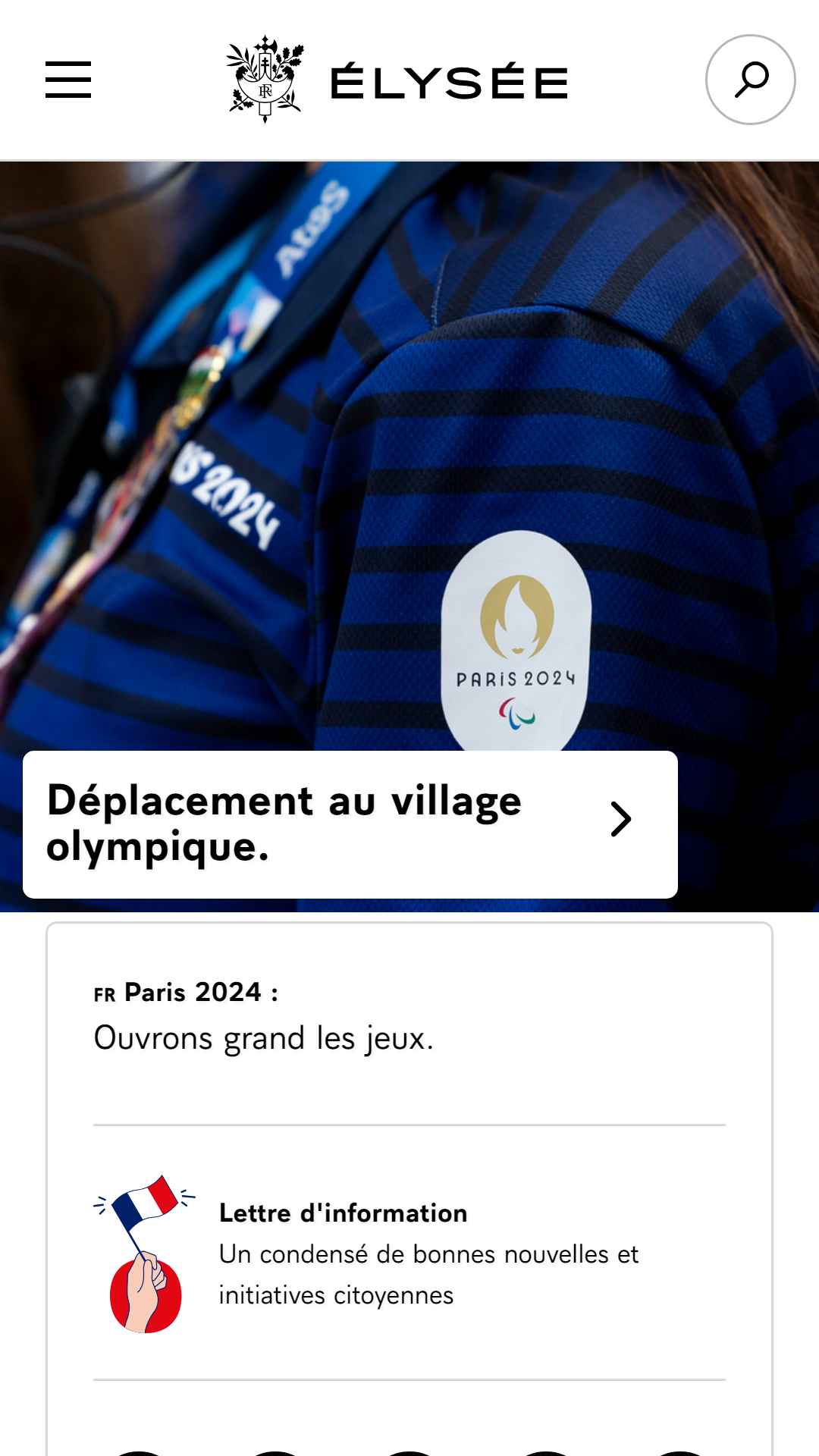
Task: Open the hamburger navigation menu
Action: click(x=68, y=80)
